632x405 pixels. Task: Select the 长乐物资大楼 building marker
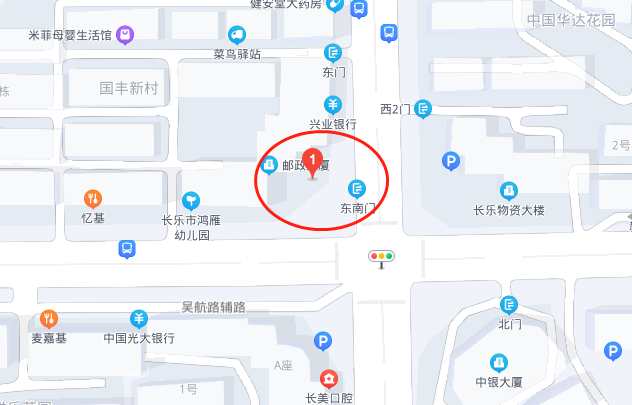(x=508, y=190)
